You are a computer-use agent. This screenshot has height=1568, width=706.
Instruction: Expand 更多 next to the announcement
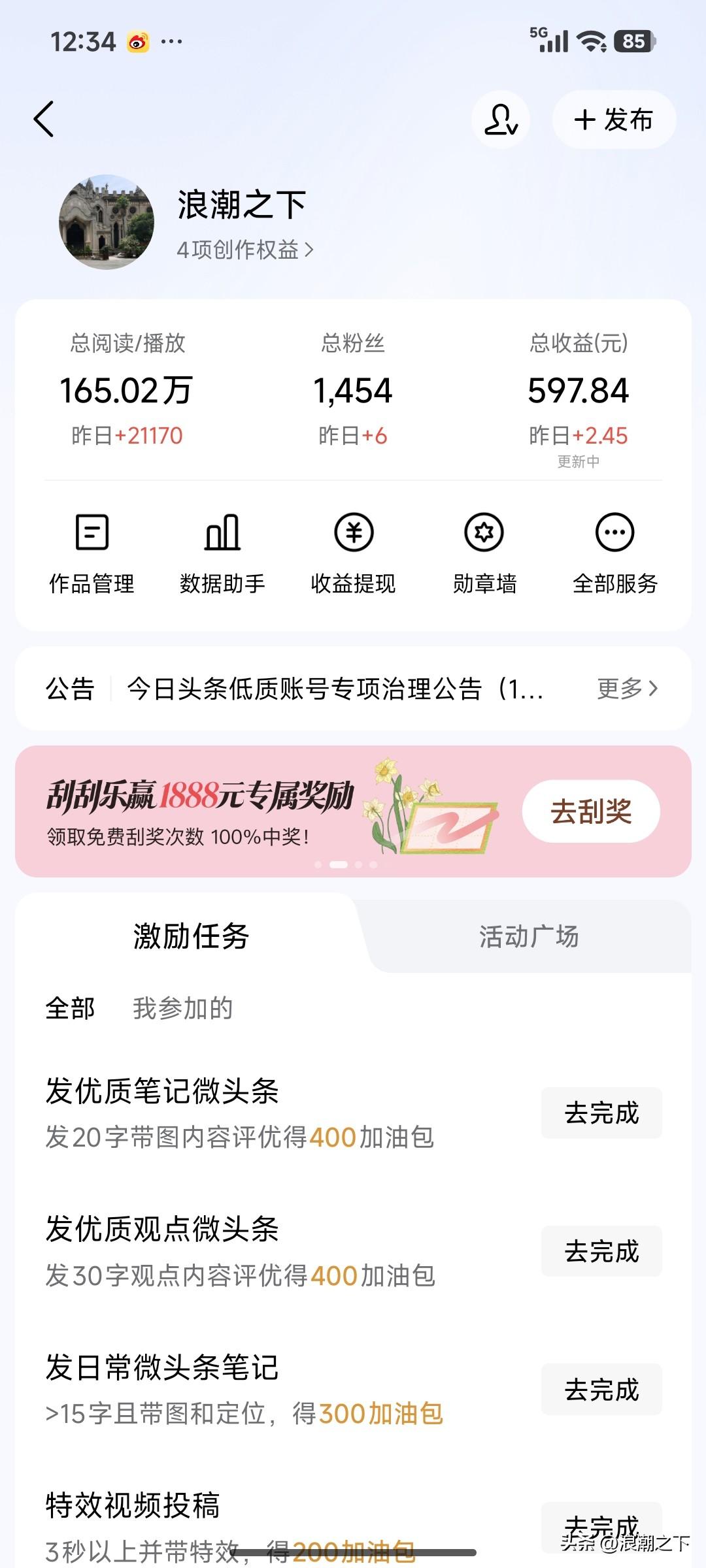tap(626, 689)
